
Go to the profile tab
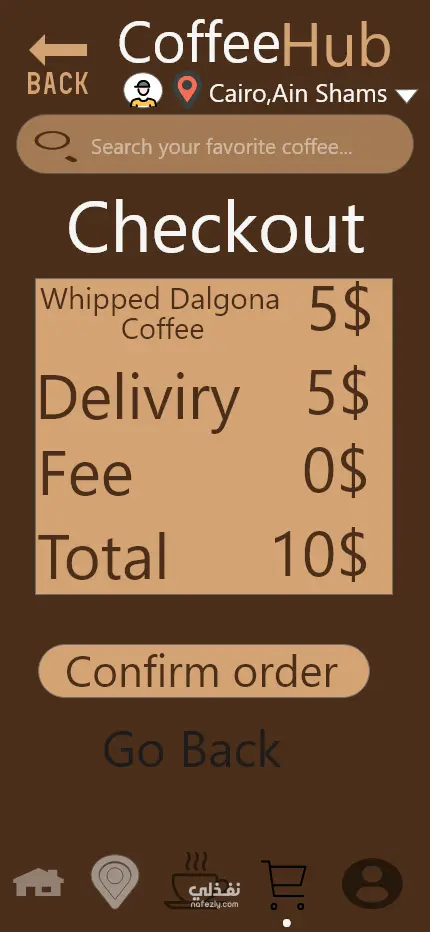point(372,883)
